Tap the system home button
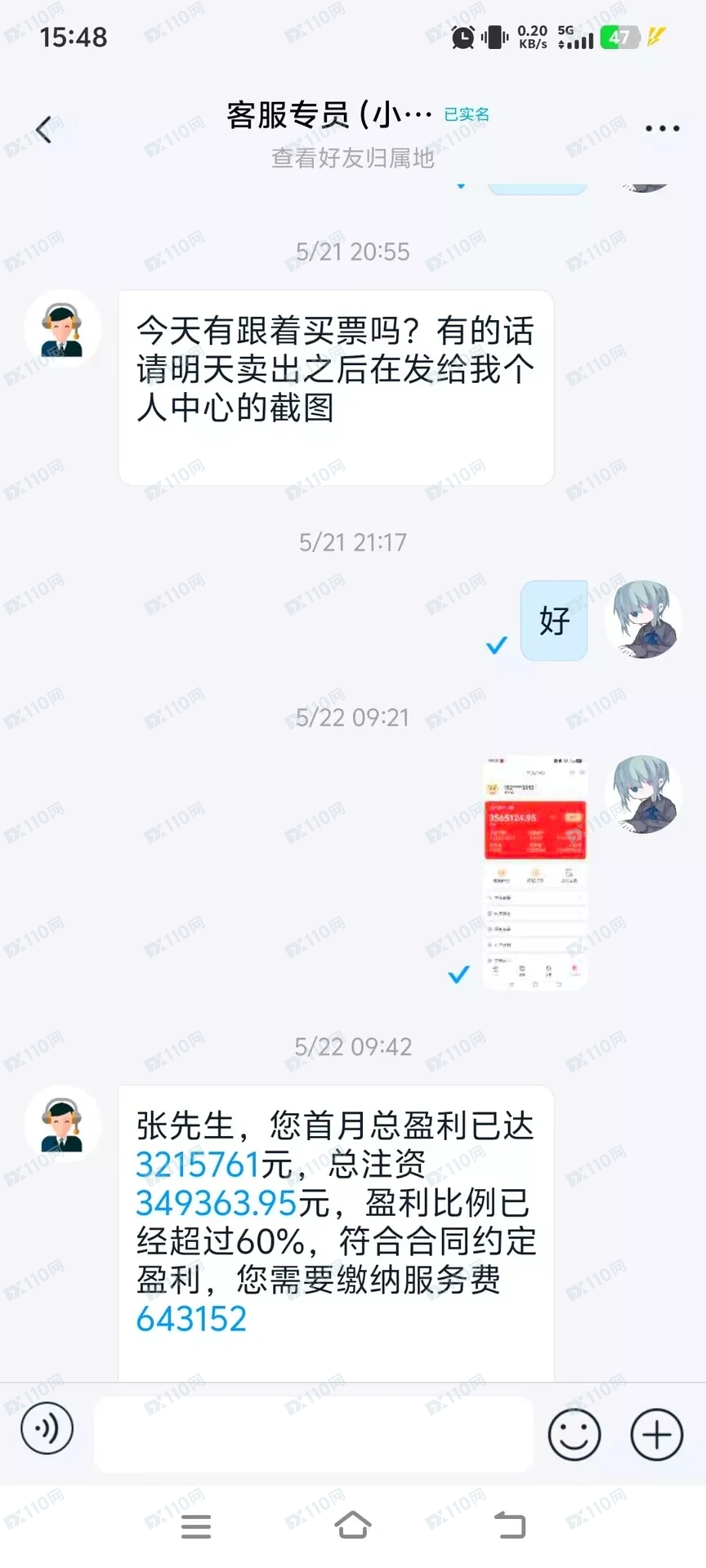 tap(353, 1525)
